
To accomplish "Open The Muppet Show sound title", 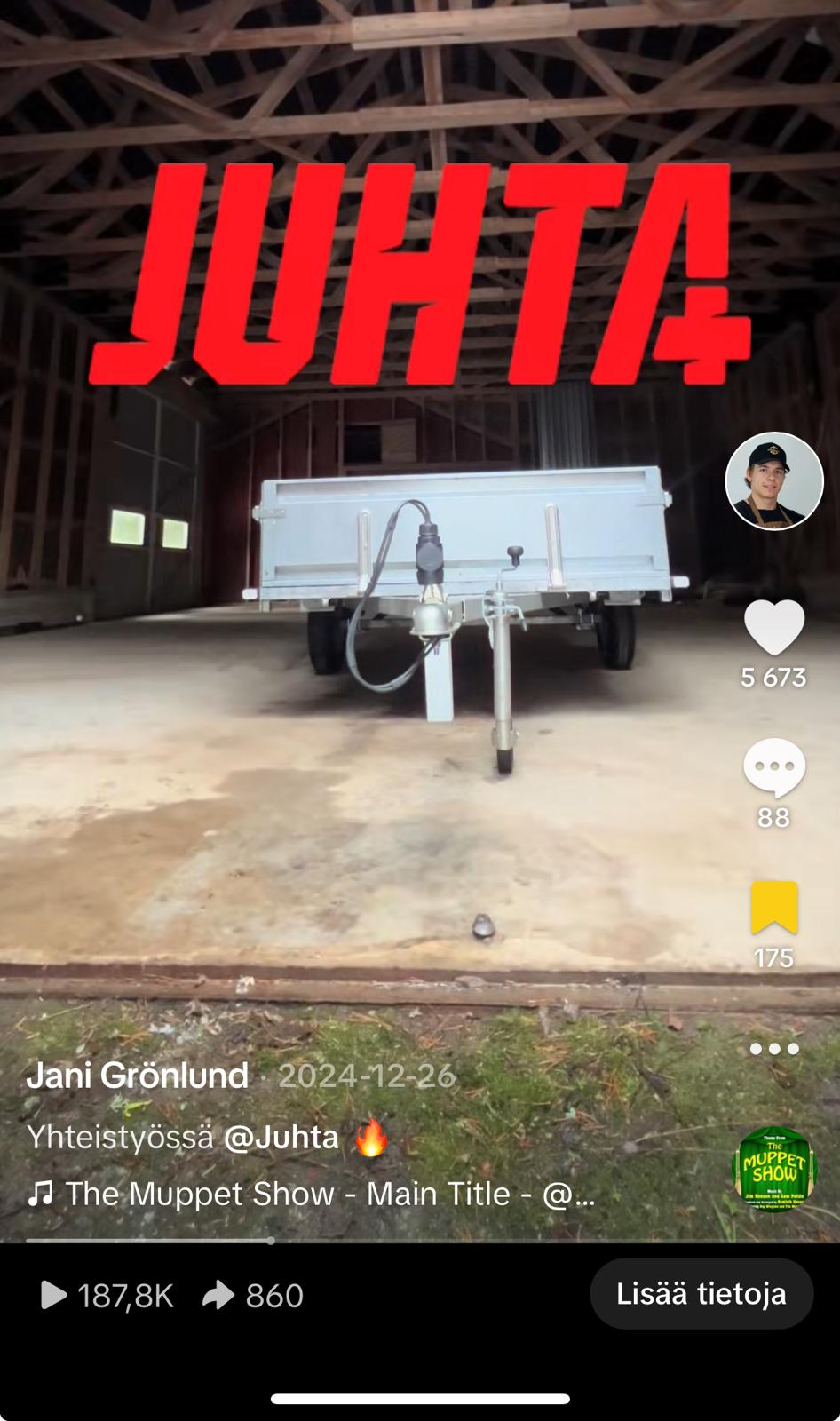I will [311, 1195].
